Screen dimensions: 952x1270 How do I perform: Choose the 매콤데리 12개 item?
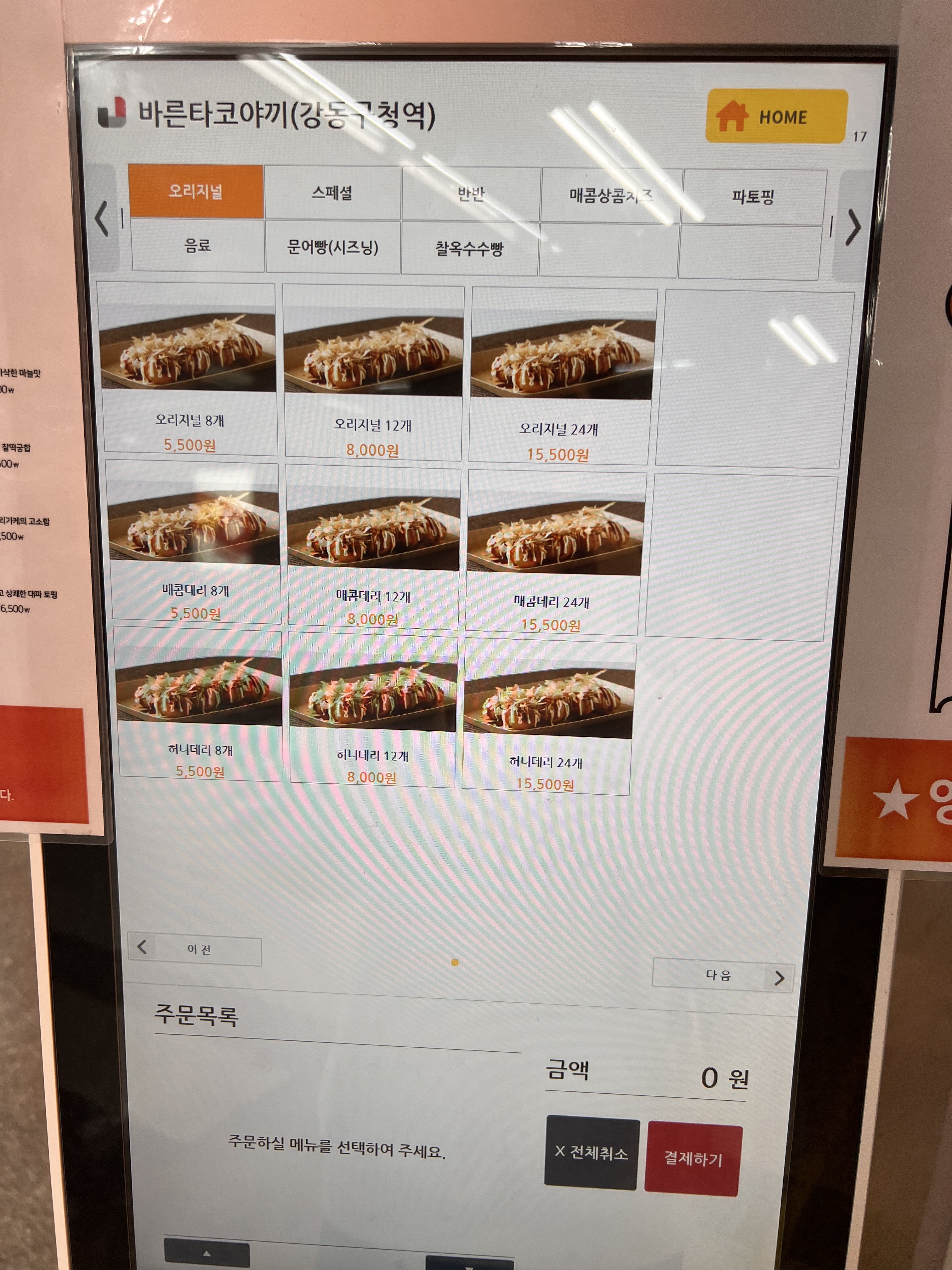coord(373,548)
